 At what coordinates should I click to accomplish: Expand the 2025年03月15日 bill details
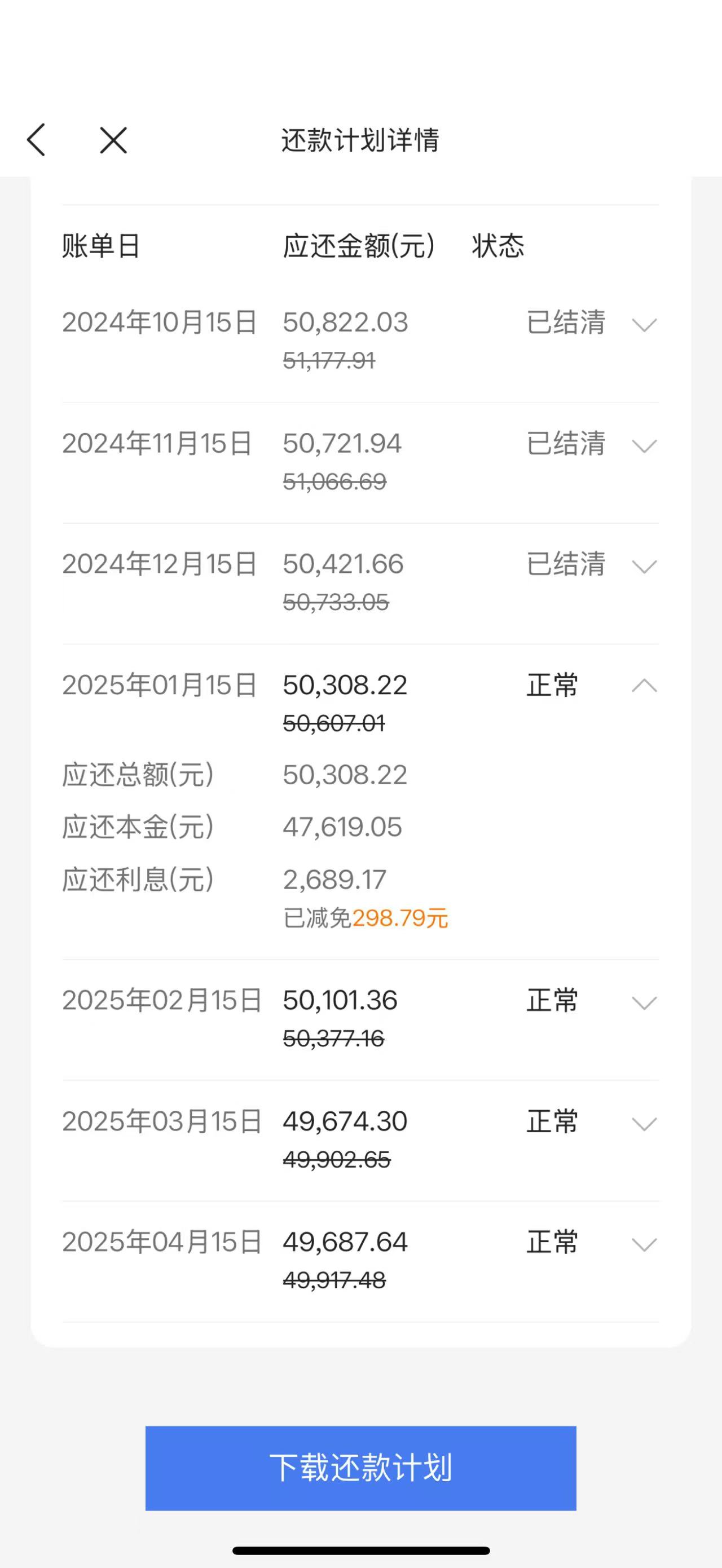pos(644,1123)
